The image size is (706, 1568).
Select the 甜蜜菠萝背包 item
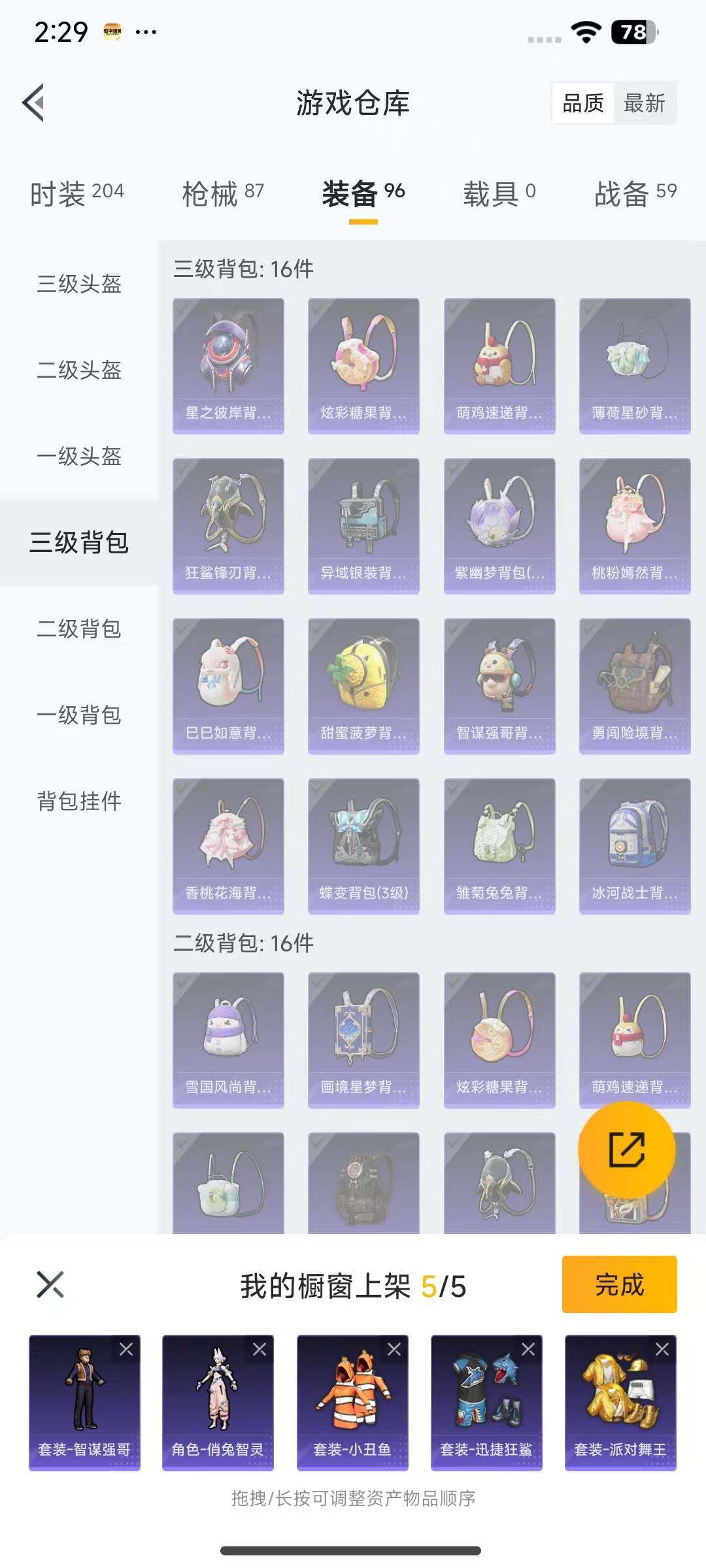tap(363, 686)
